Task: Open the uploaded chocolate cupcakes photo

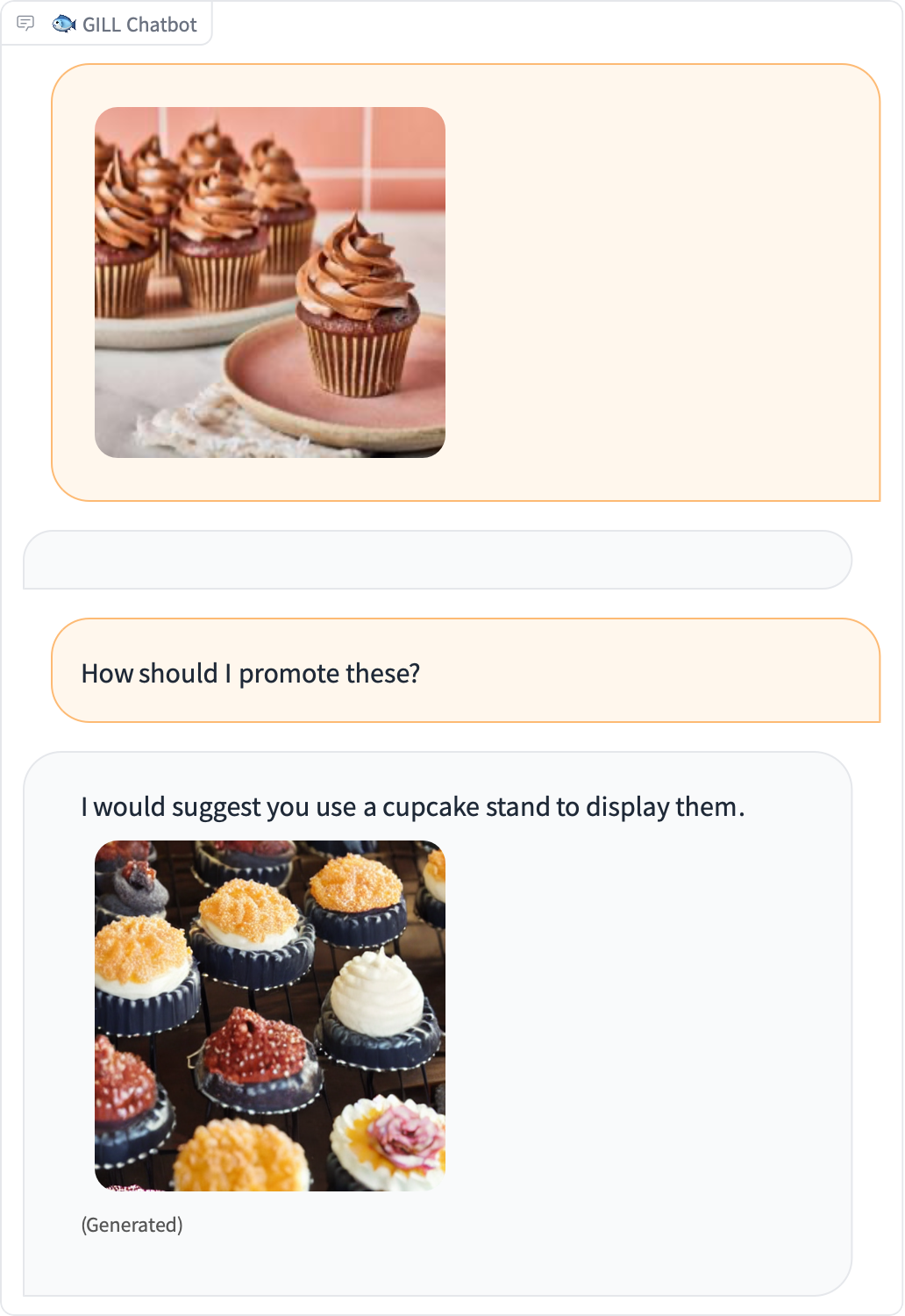Action: [270, 283]
